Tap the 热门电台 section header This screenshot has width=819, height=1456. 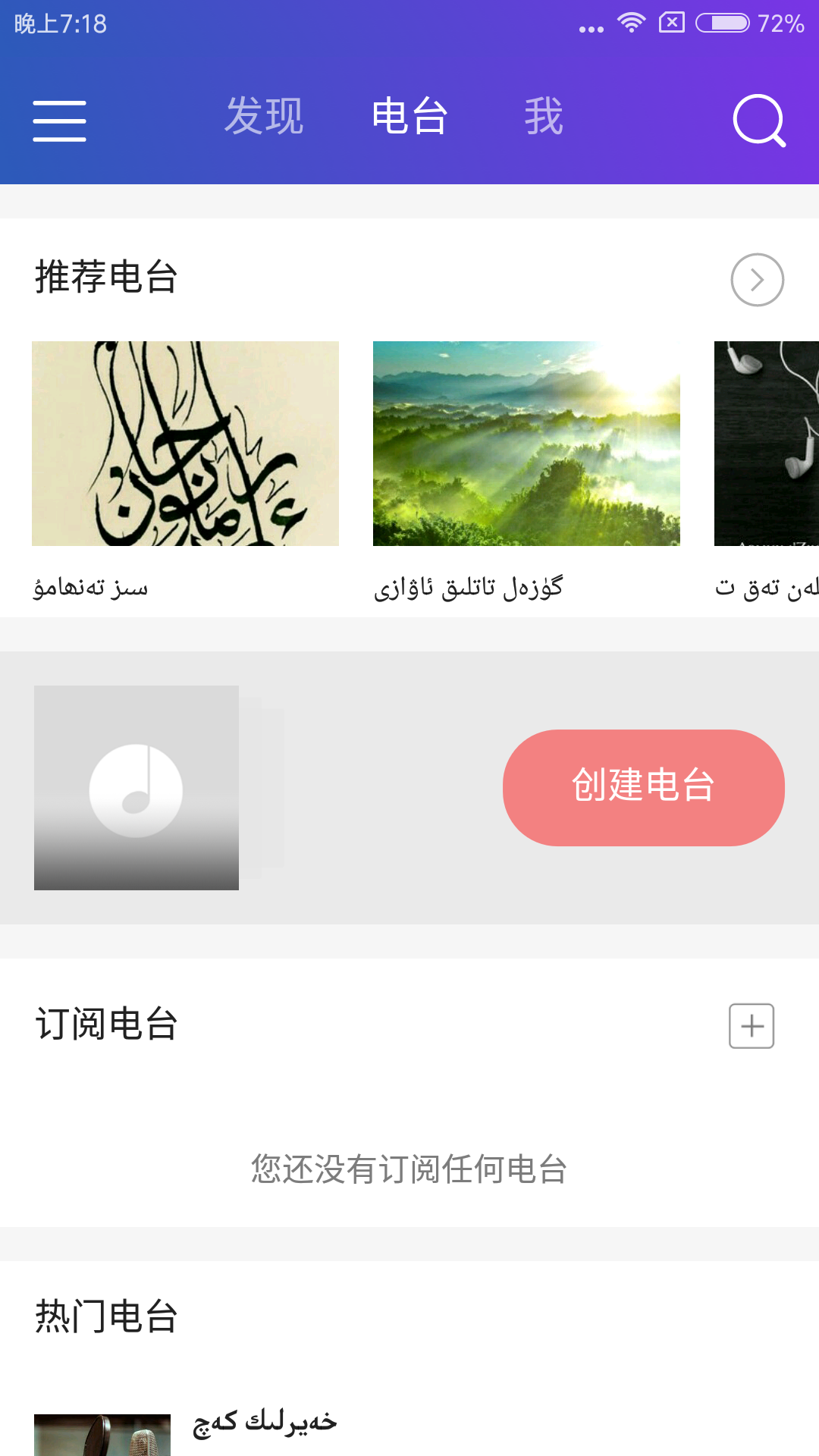pyautogui.click(x=106, y=1317)
